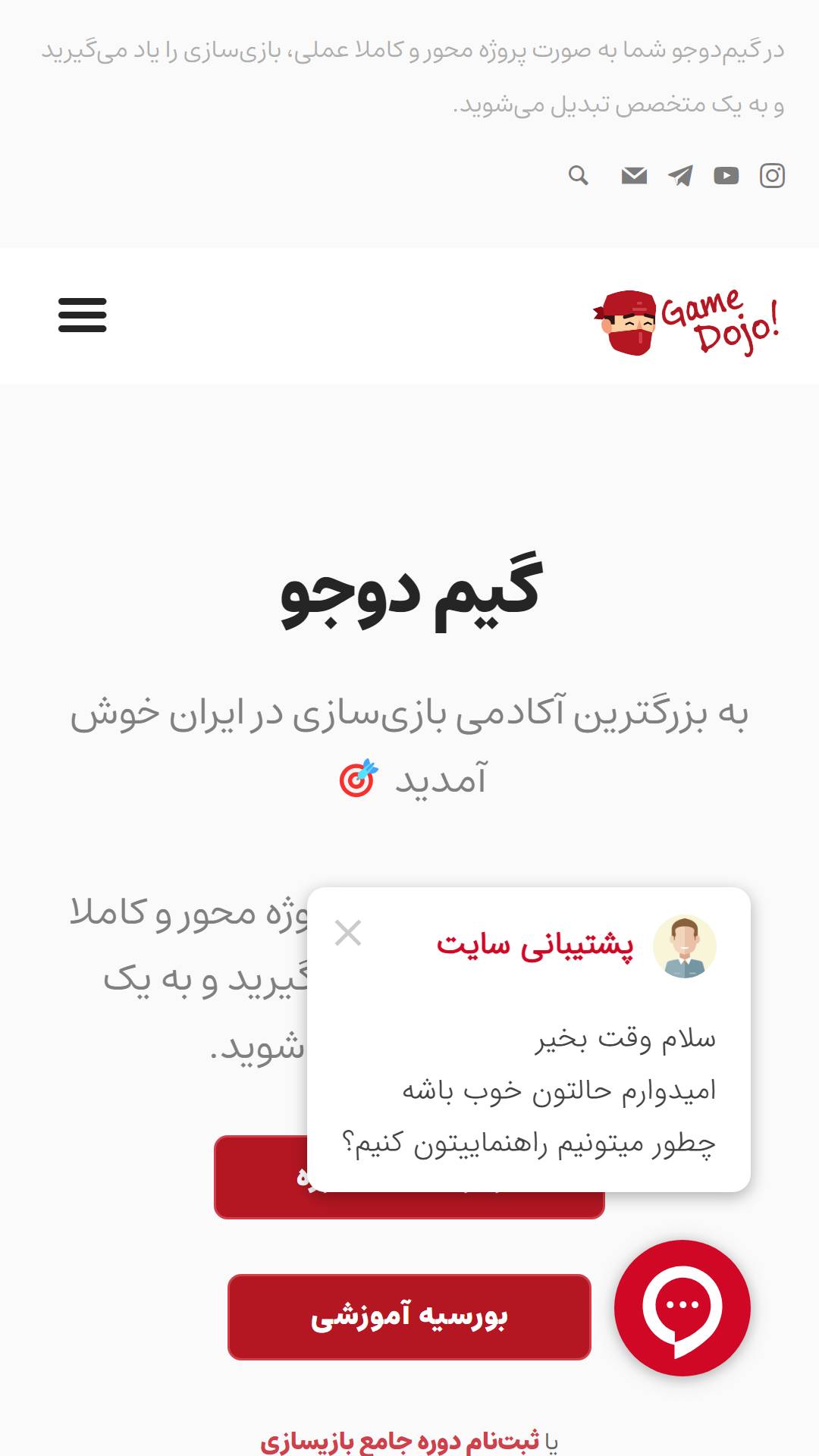Open the hamburger navigation menu
The height and width of the screenshot is (1456, 819).
click(83, 315)
